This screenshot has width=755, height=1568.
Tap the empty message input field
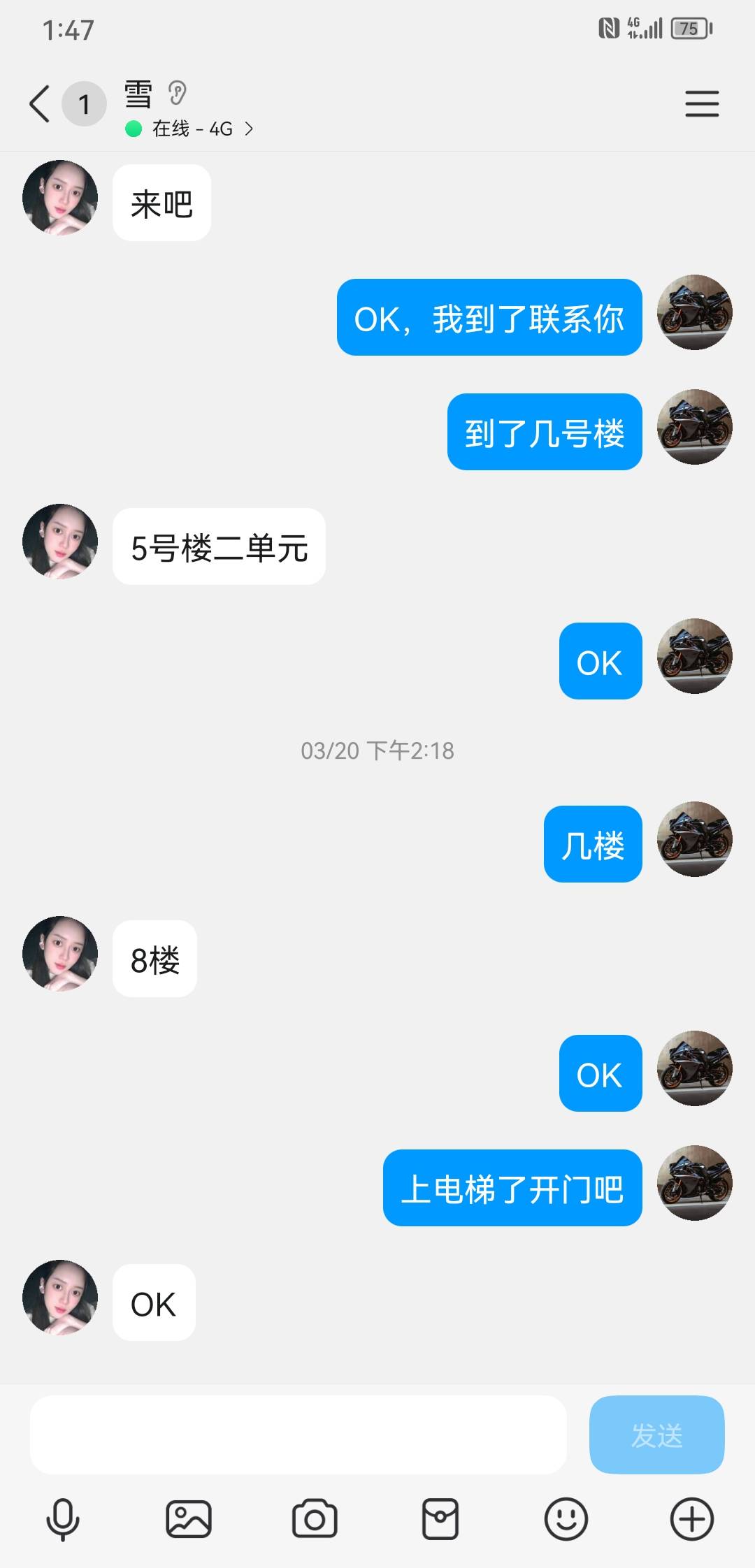301,1436
